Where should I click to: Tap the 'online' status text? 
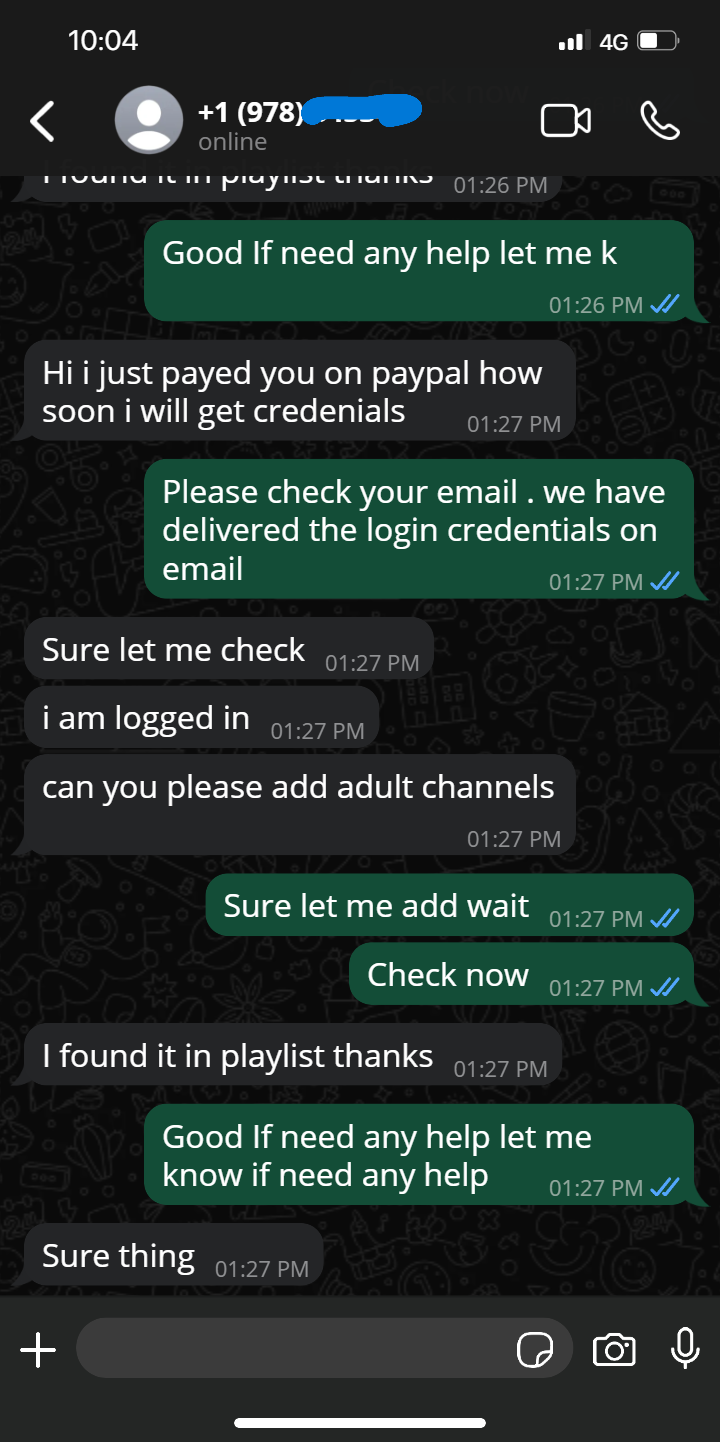[232, 141]
